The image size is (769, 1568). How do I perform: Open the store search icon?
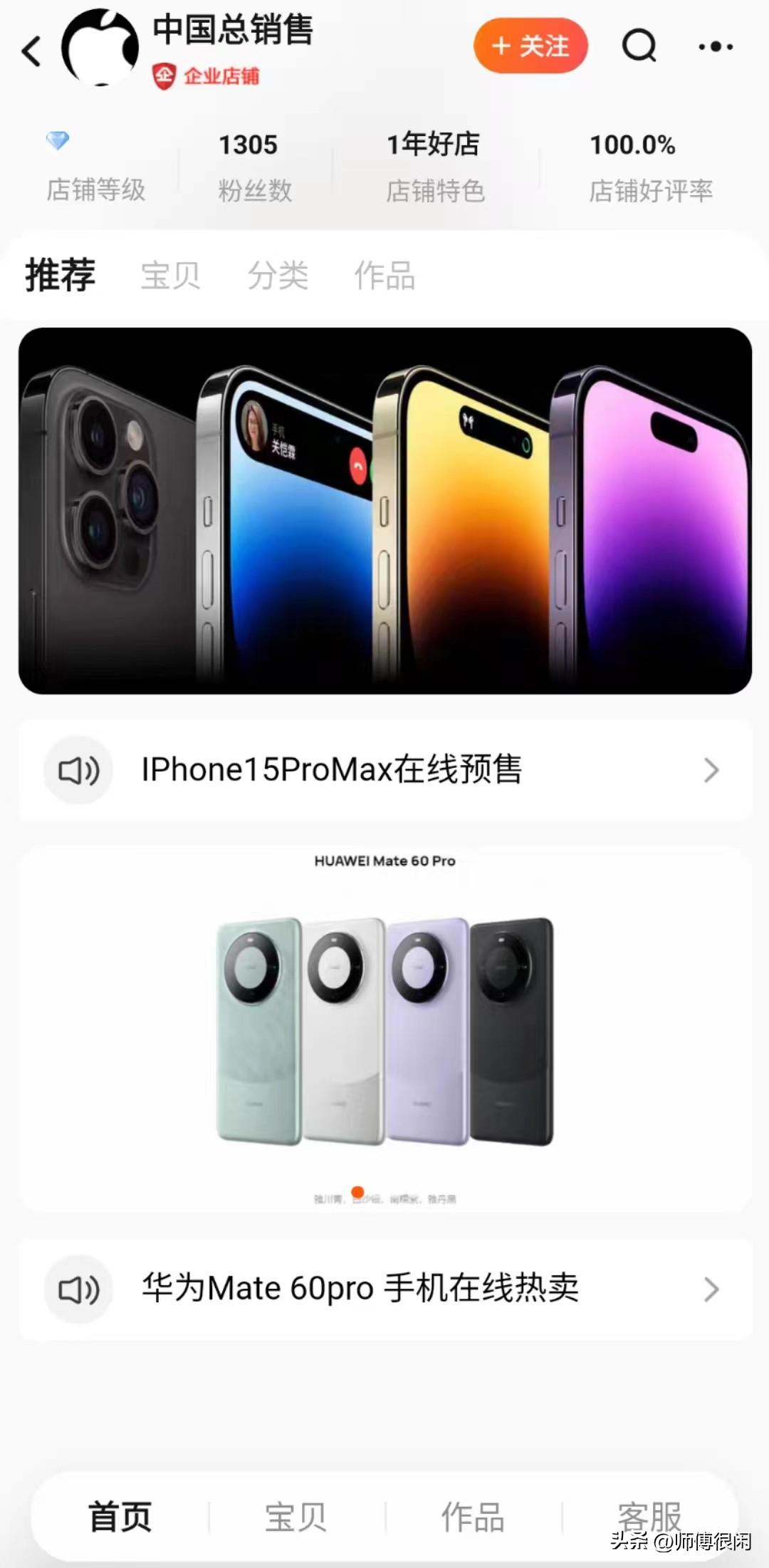point(639,46)
